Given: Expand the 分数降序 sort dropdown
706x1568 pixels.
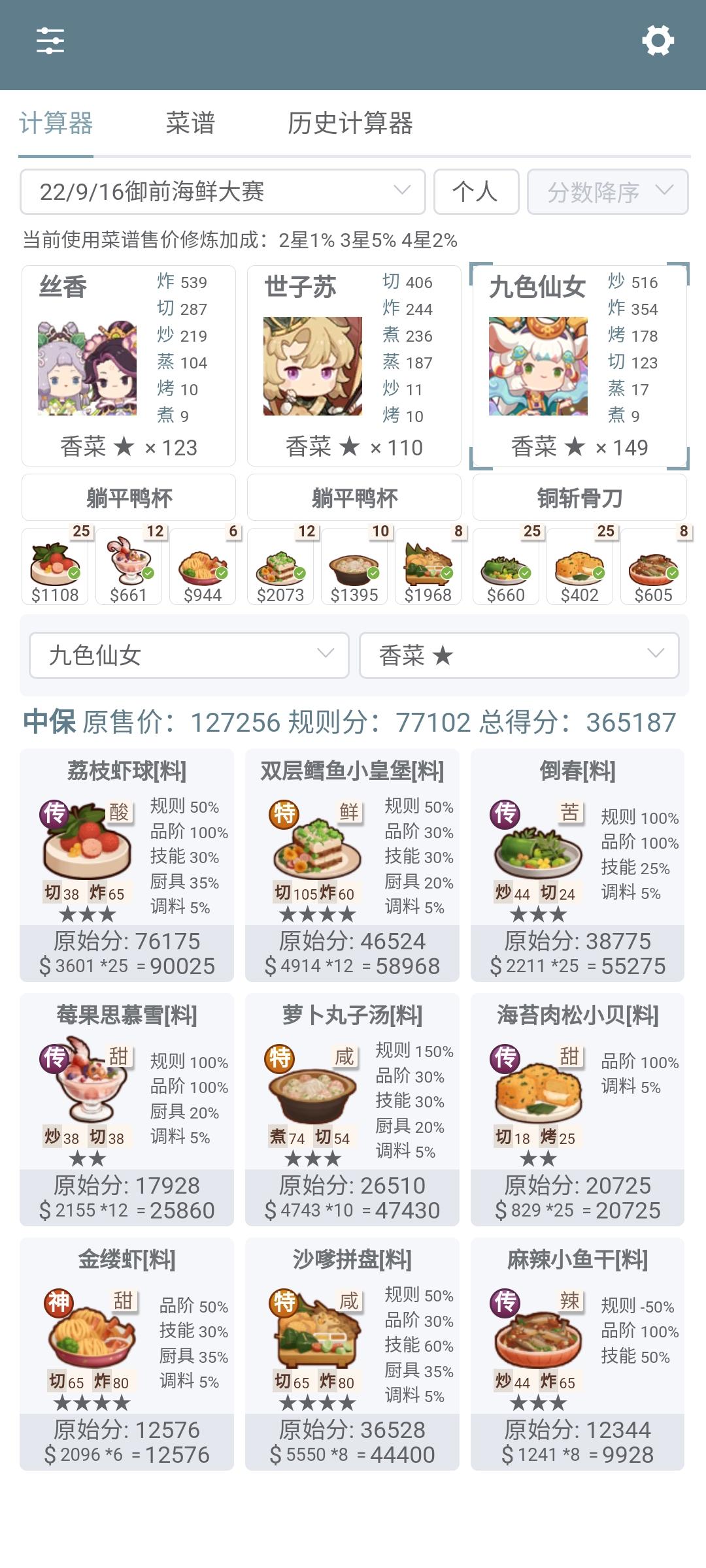Looking at the screenshot, I should tap(607, 192).
